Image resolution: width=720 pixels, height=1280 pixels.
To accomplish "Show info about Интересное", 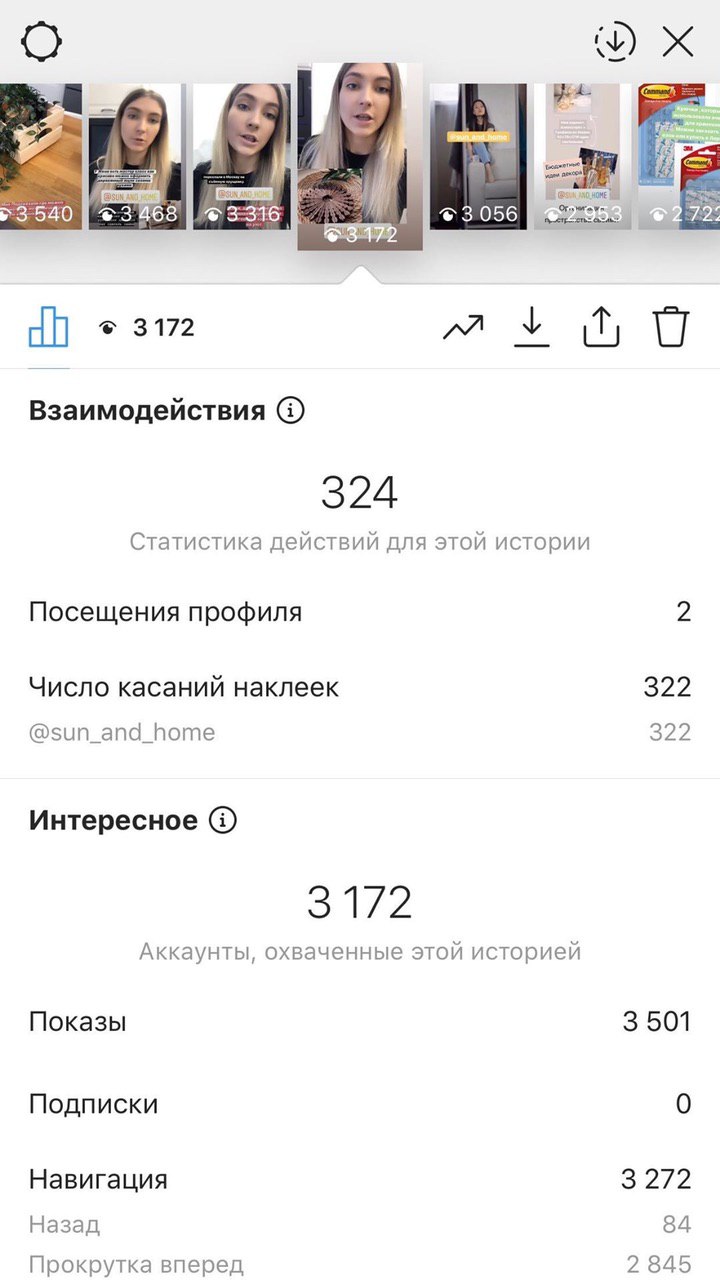I will tap(223, 821).
